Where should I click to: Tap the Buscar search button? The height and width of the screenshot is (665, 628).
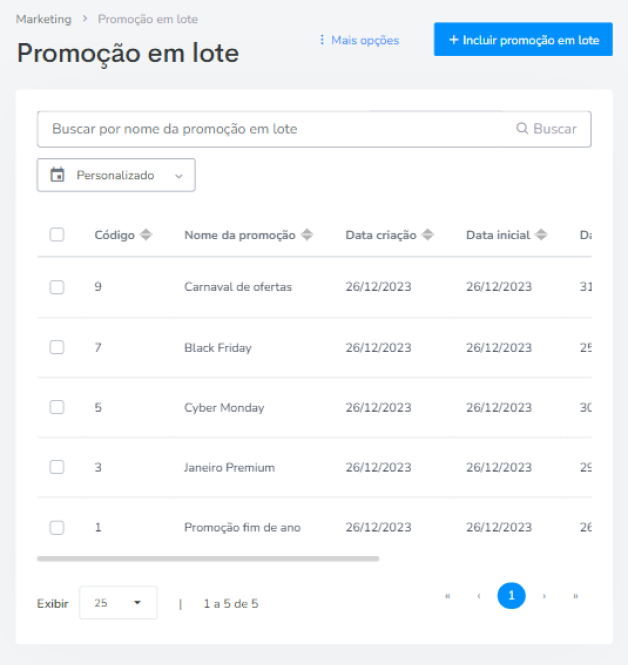pos(547,129)
